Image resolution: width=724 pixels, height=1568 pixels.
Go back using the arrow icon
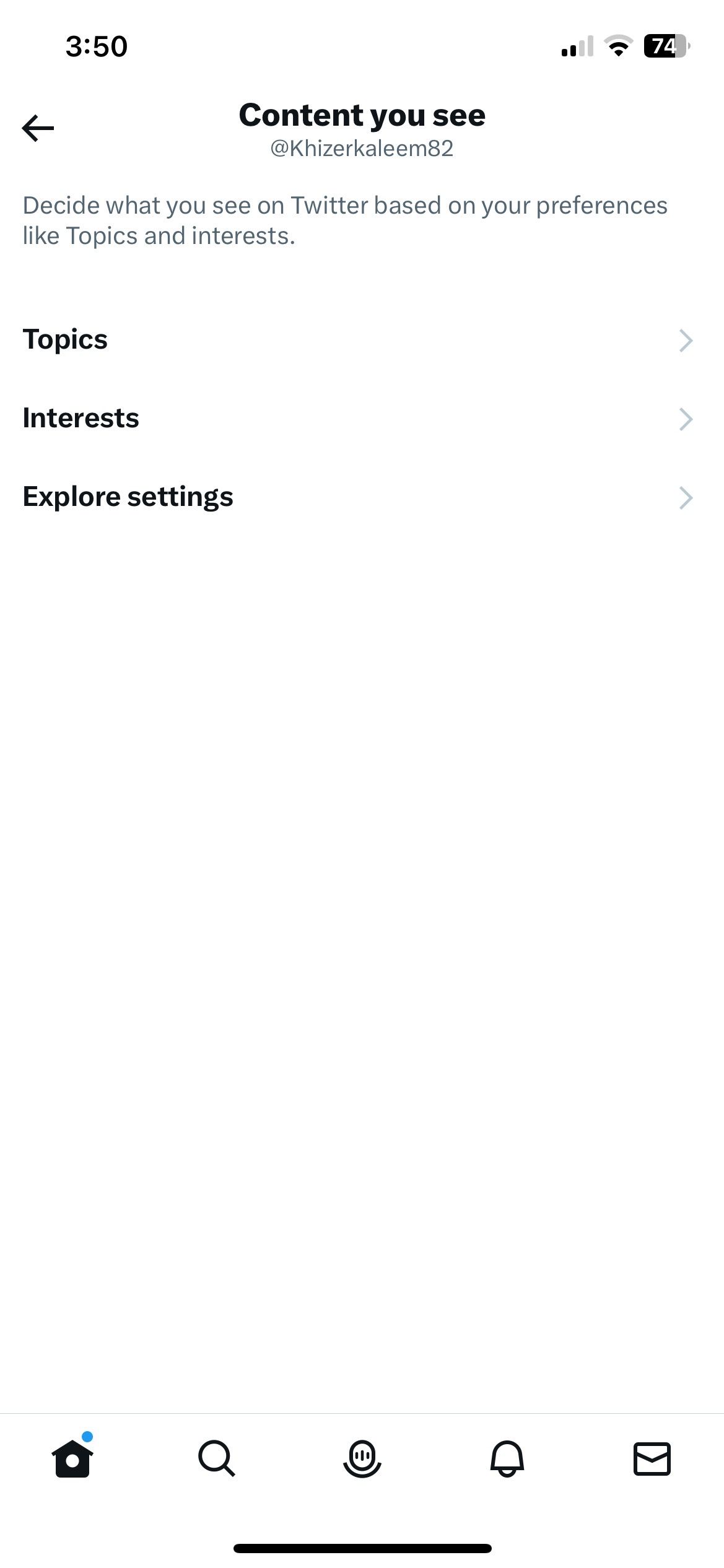coord(38,128)
